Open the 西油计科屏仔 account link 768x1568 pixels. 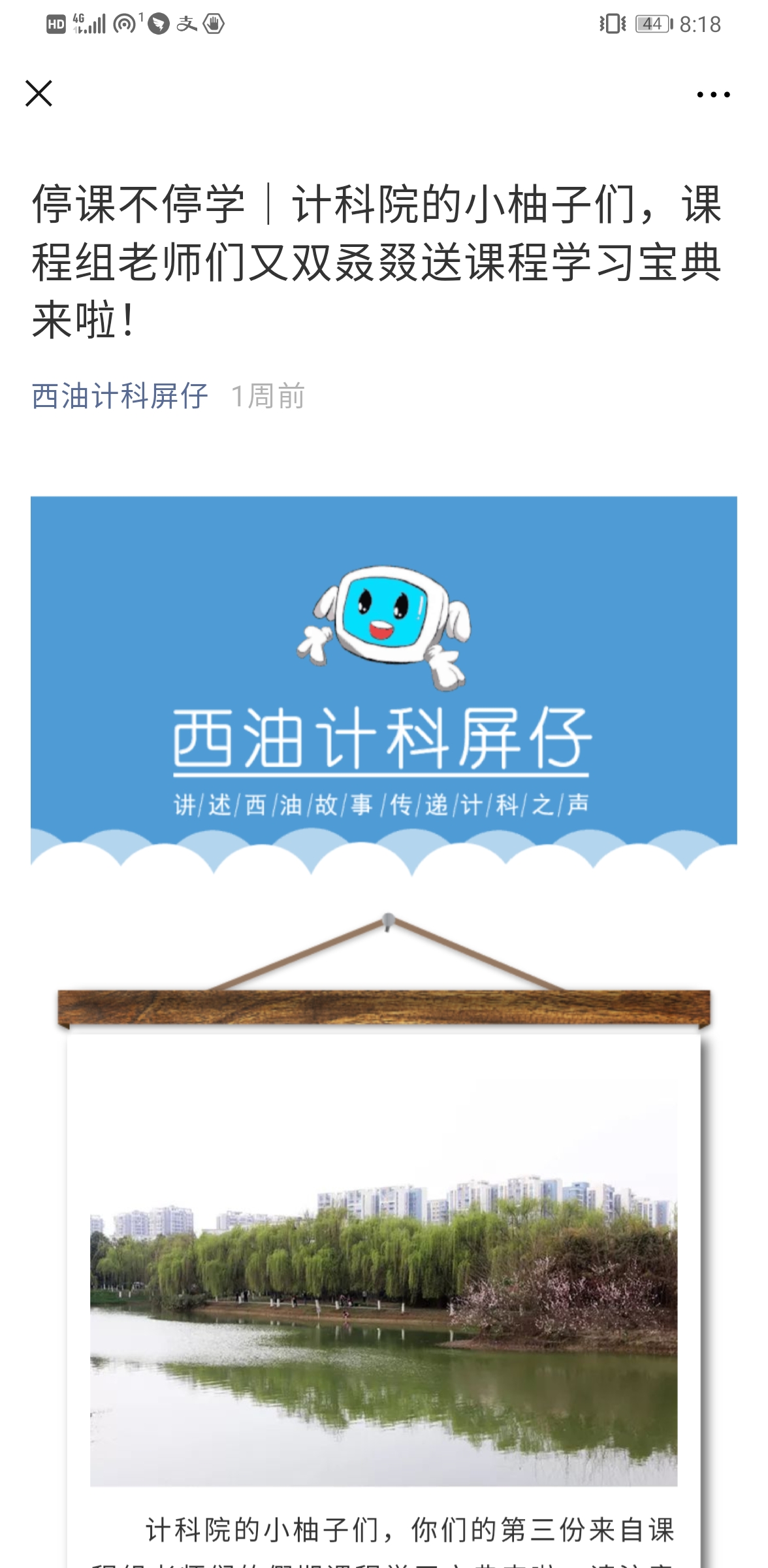(x=120, y=396)
